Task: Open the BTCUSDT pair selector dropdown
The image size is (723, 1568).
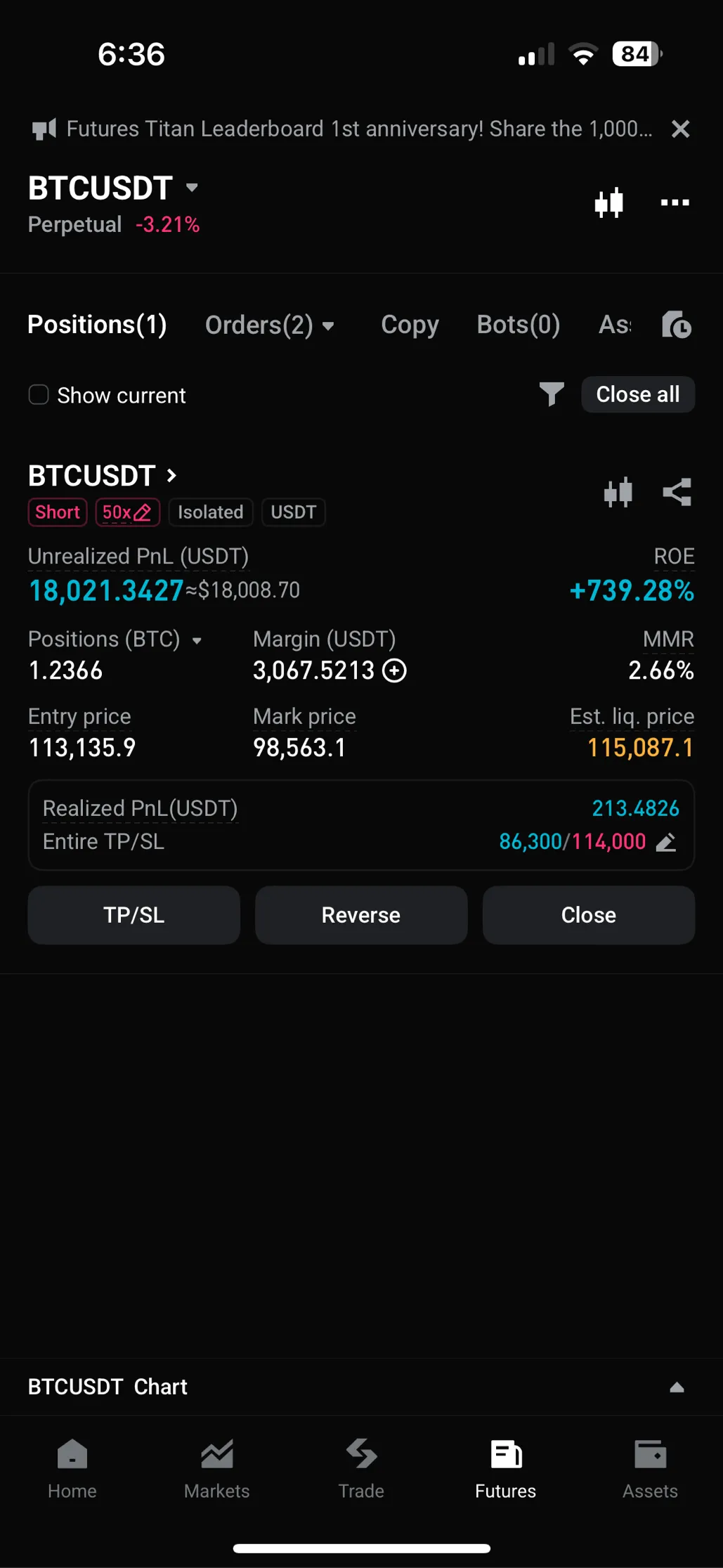Action: pyautogui.click(x=191, y=188)
